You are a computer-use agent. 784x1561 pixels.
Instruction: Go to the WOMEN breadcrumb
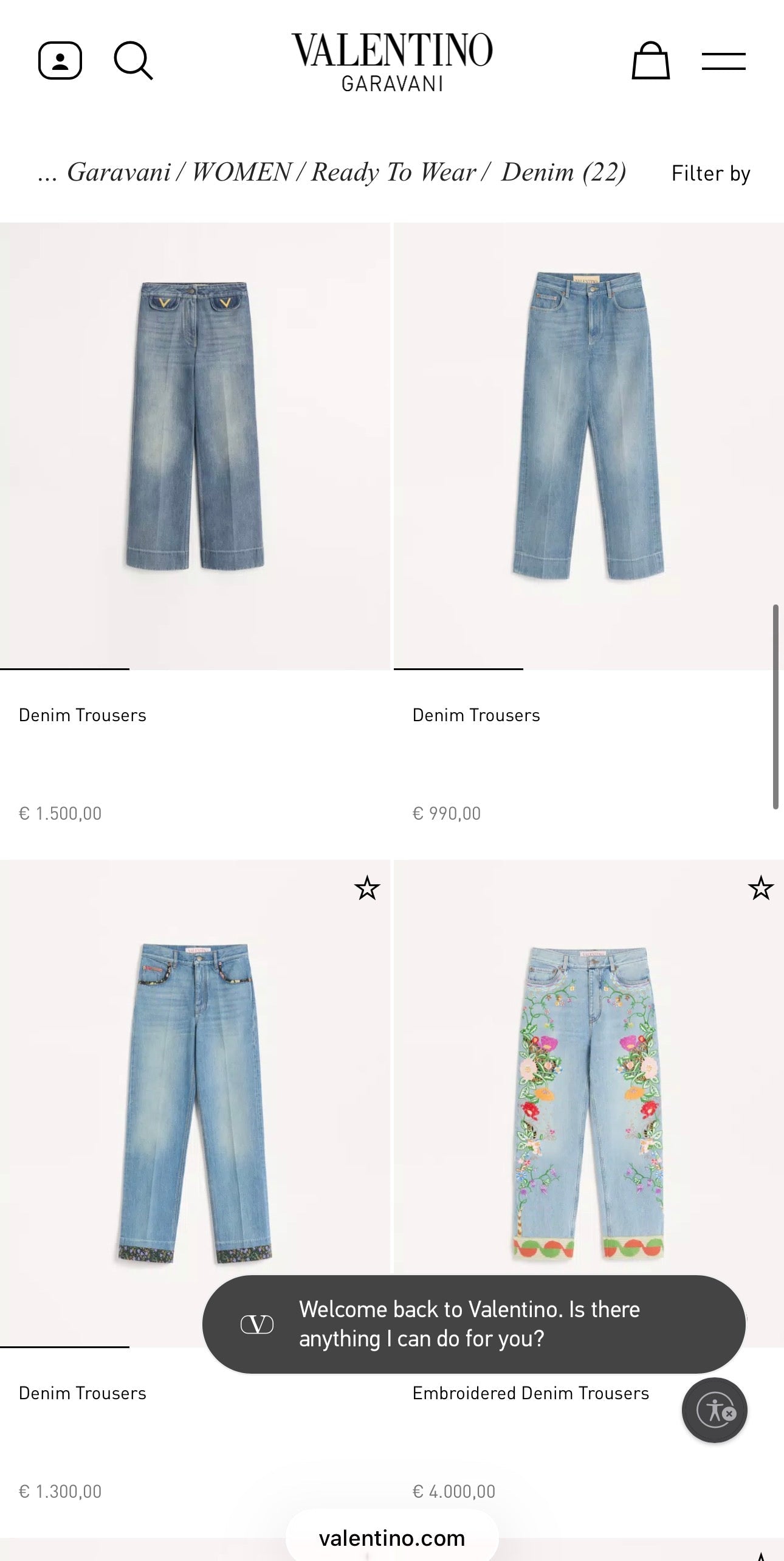click(242, 173)
